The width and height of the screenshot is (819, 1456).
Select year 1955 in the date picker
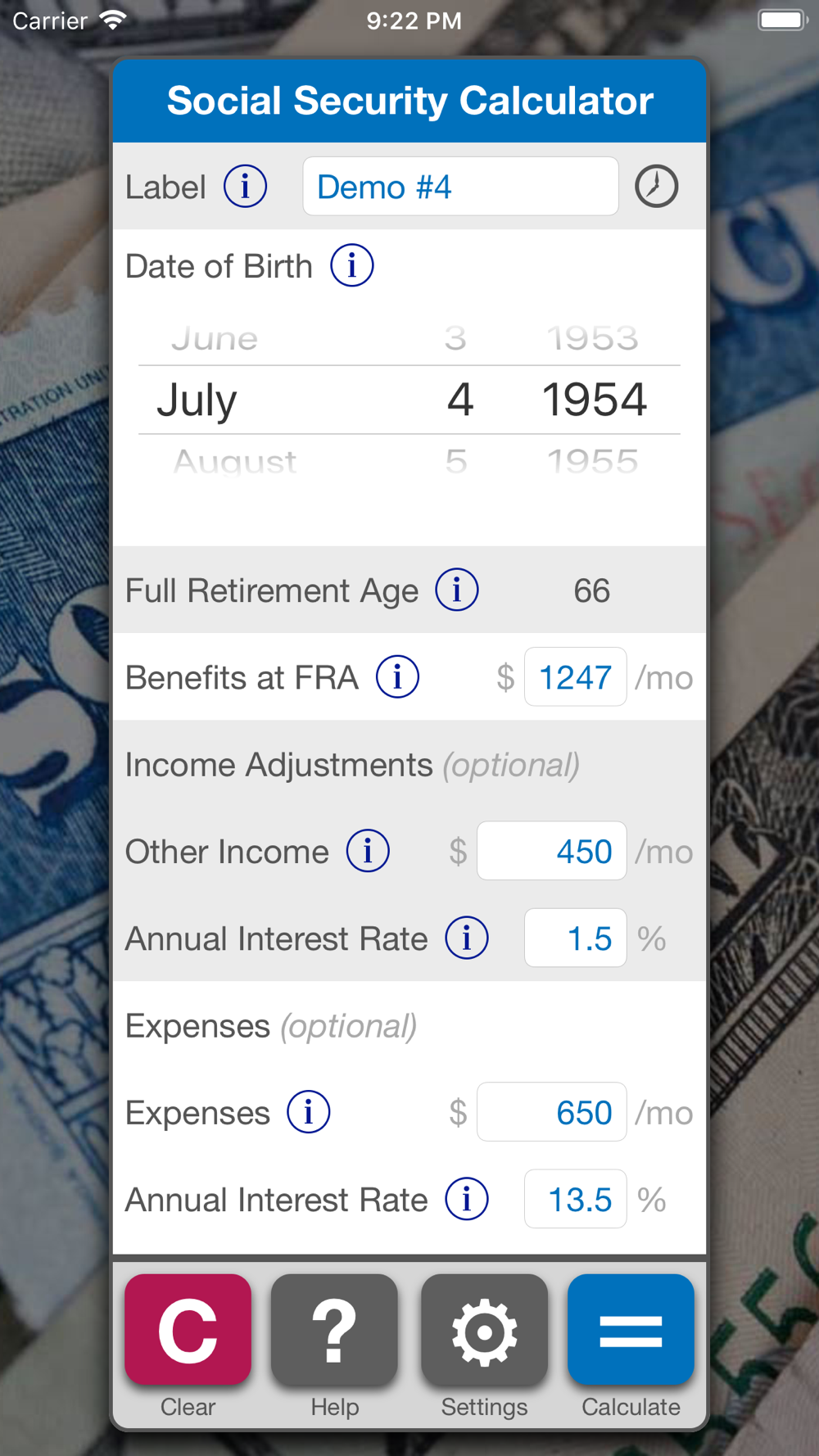click(x=592, y=461)
